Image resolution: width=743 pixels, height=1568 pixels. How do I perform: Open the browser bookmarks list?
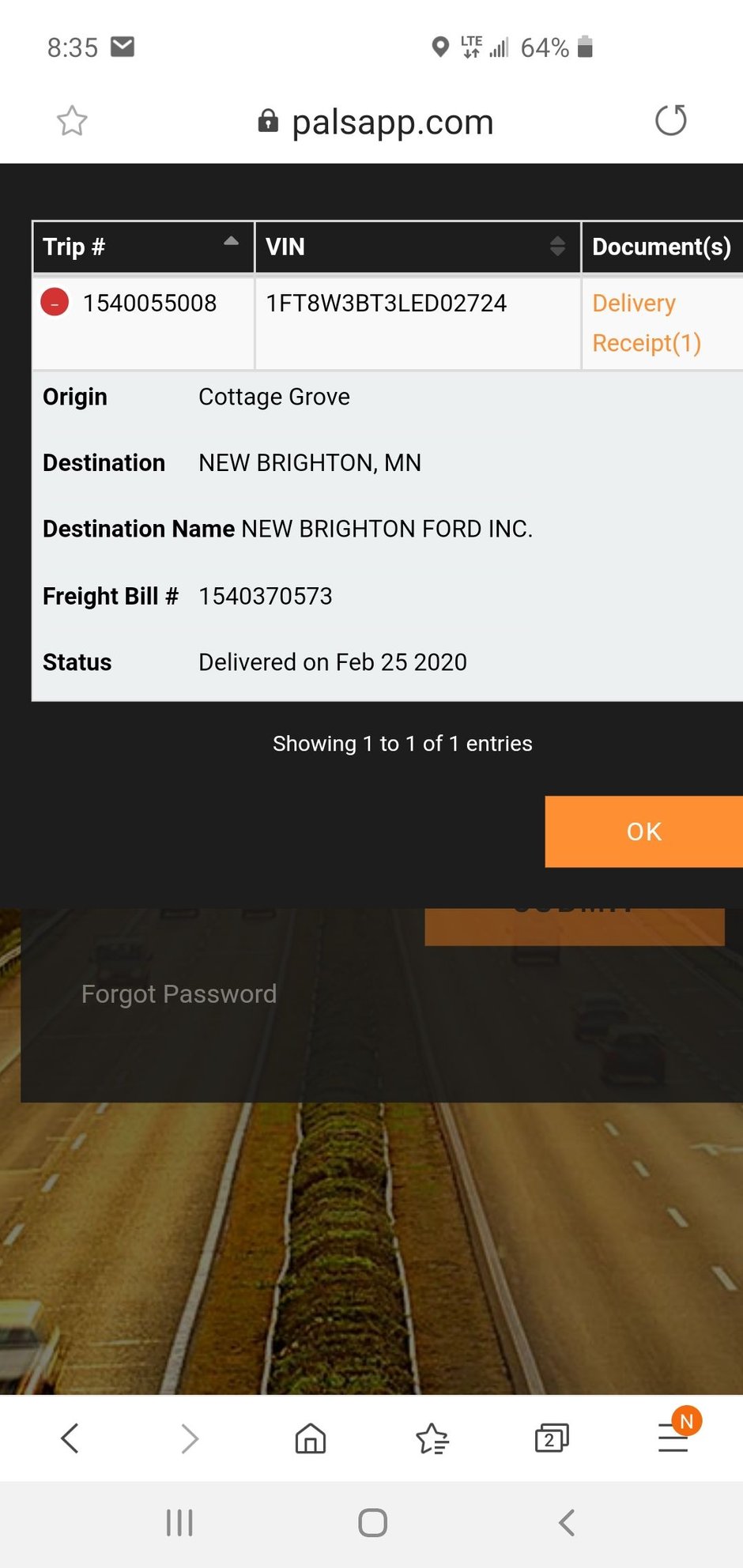point(432,1438)
